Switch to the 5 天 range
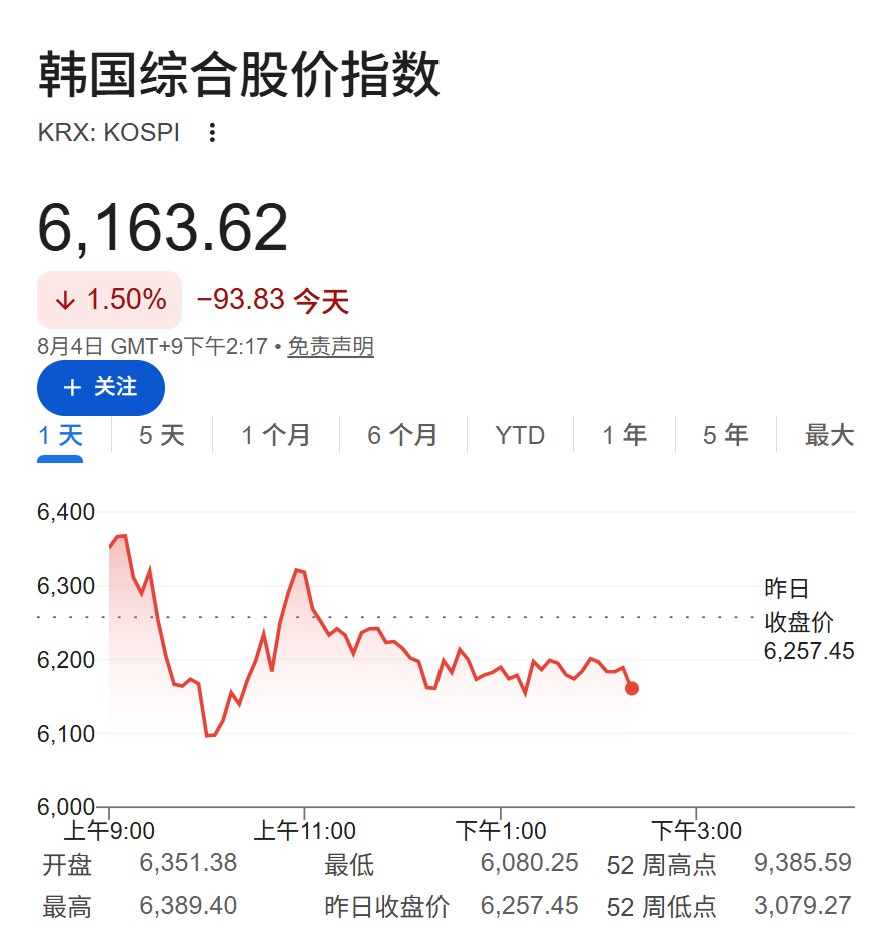 pos(161,435)
